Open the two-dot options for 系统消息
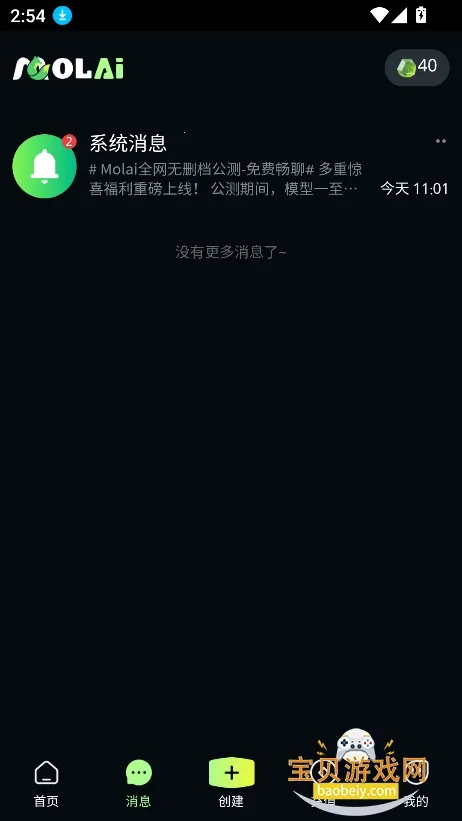Image resolution: width=462 pixels, height=821 pixels. 441,141
